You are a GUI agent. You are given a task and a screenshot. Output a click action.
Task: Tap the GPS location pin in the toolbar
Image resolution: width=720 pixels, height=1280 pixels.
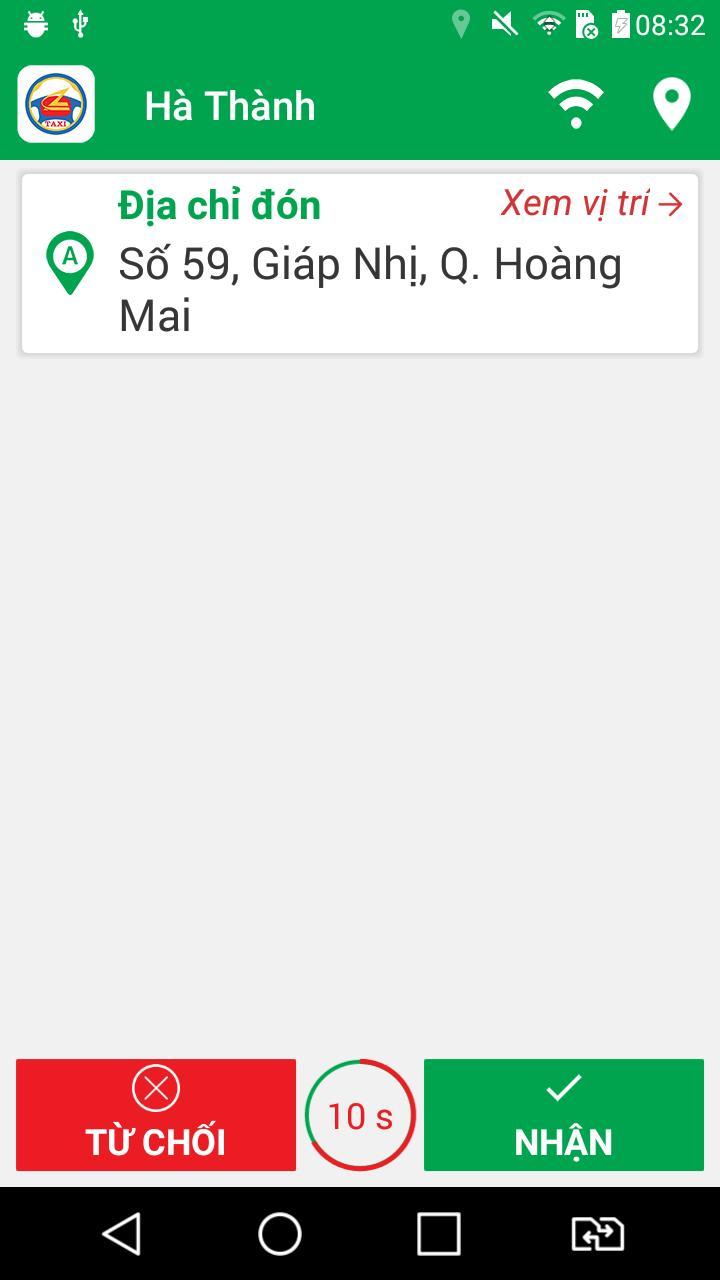click(671, 103)
